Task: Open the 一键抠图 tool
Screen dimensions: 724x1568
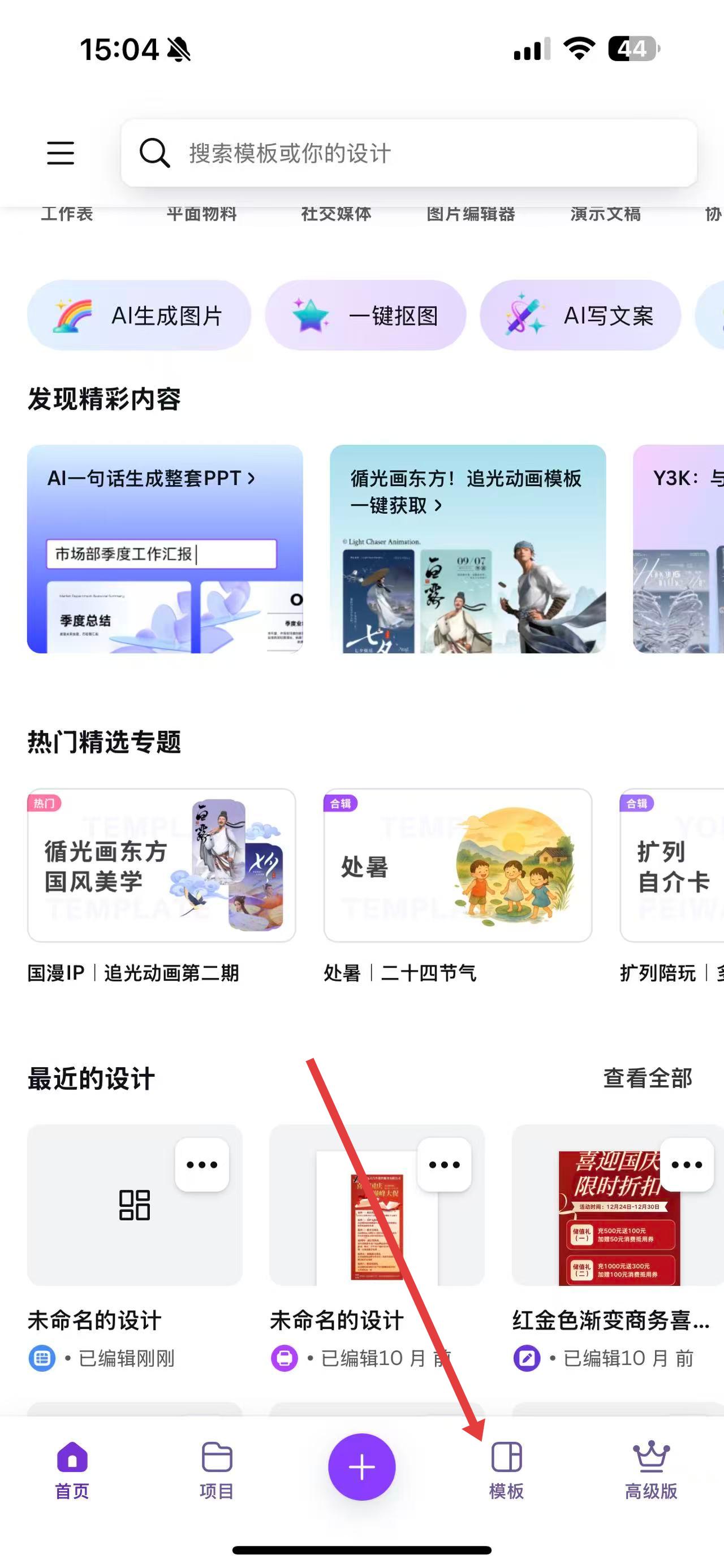Action: tap(365, 315)
